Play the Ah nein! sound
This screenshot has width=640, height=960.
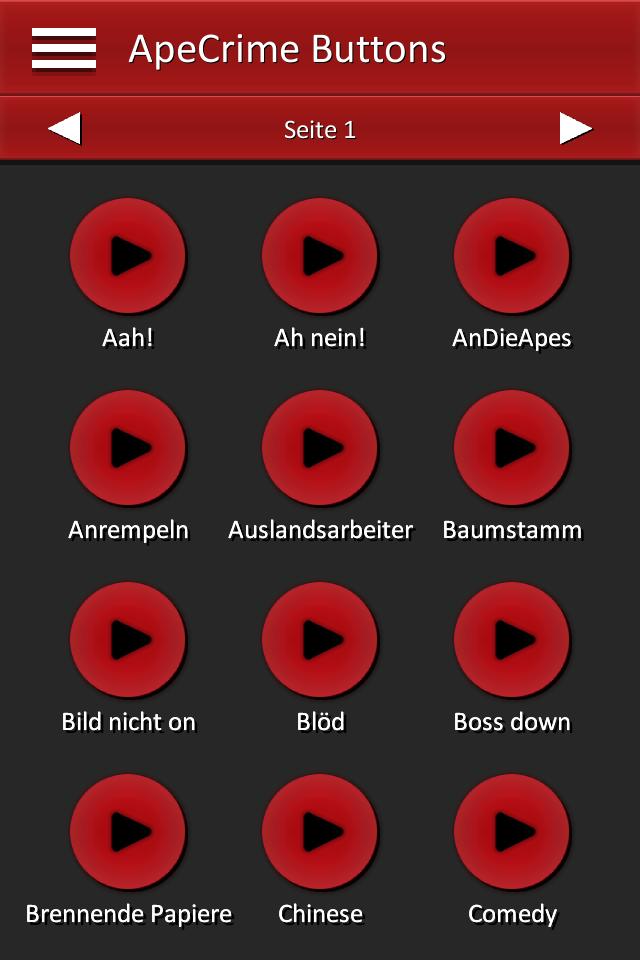[320, 256]
